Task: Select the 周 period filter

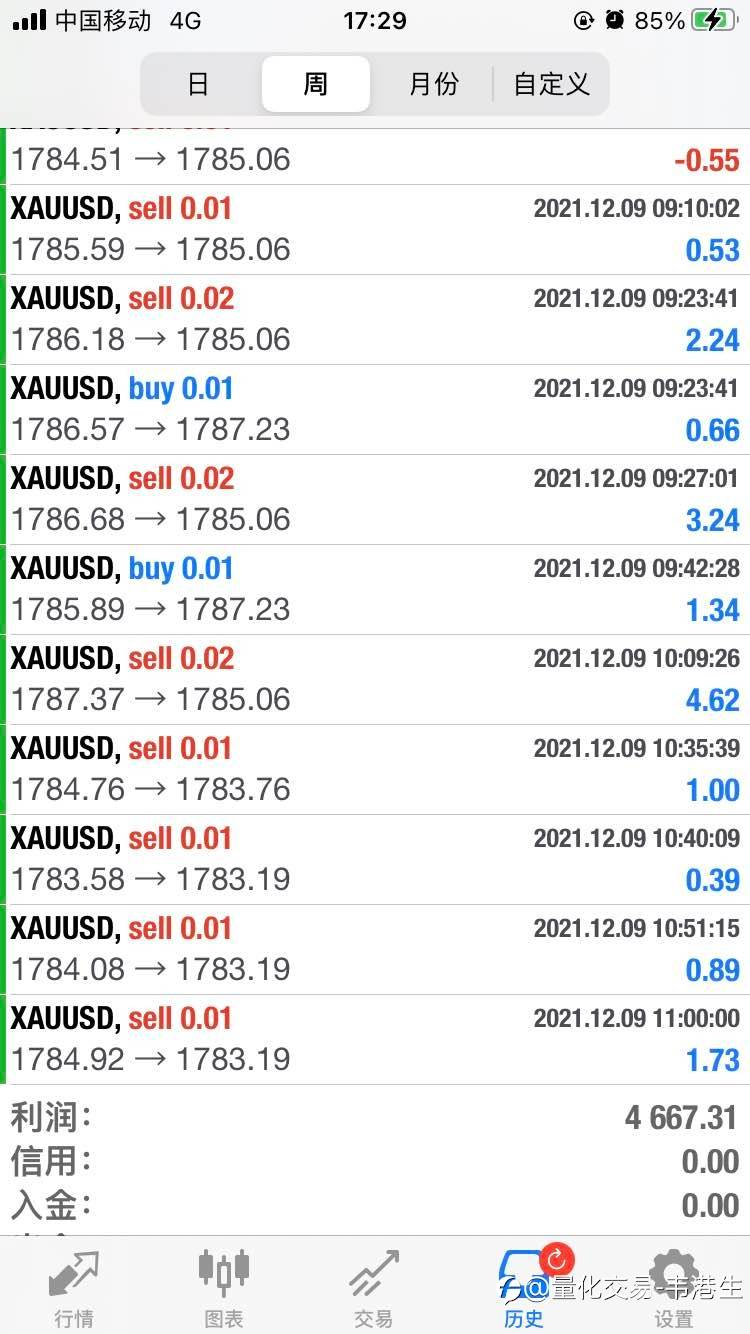Action: 316,84
